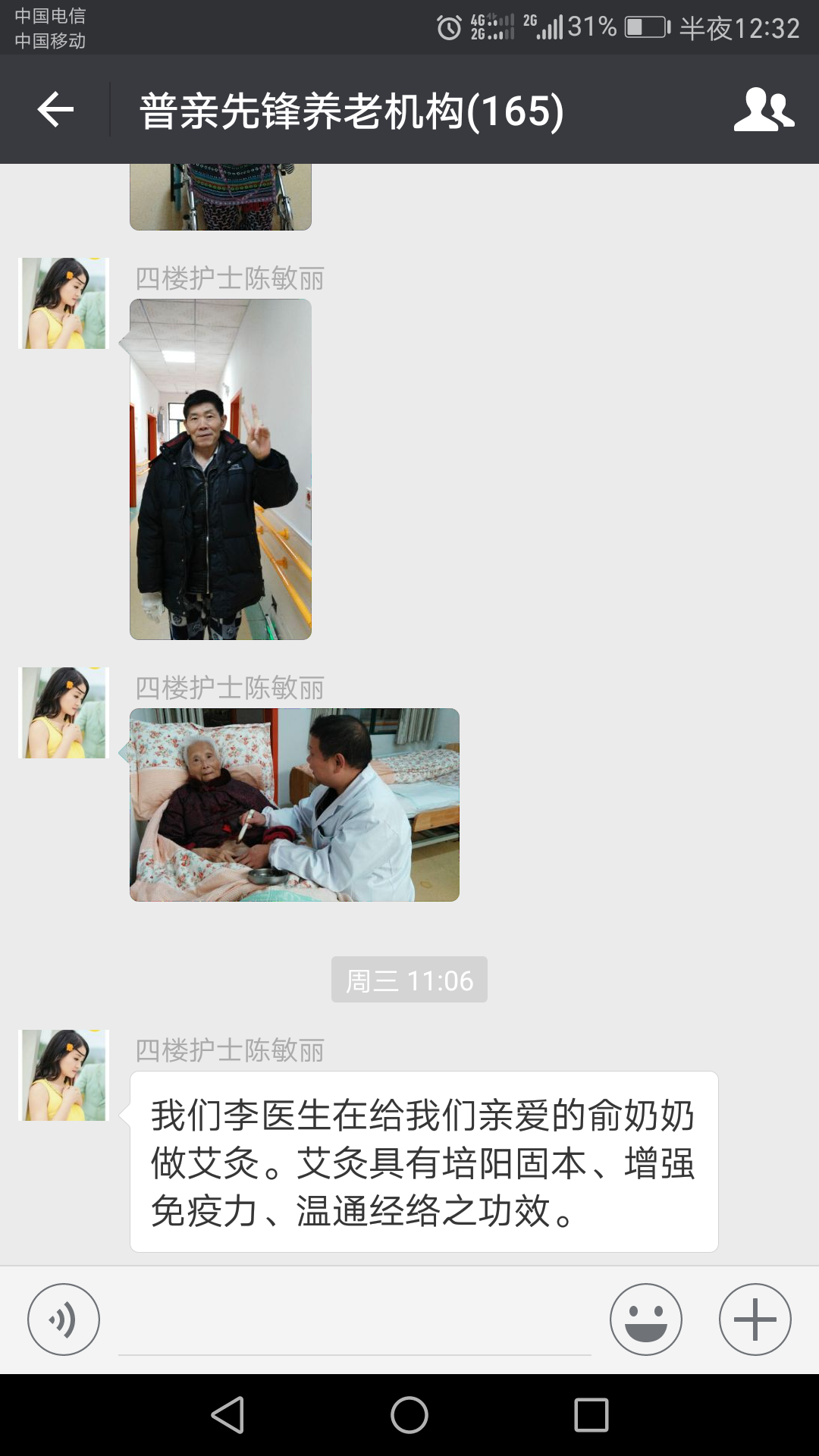Open photo of man in black jacket
Screen dimensions: 819x1456
[221, 469]
